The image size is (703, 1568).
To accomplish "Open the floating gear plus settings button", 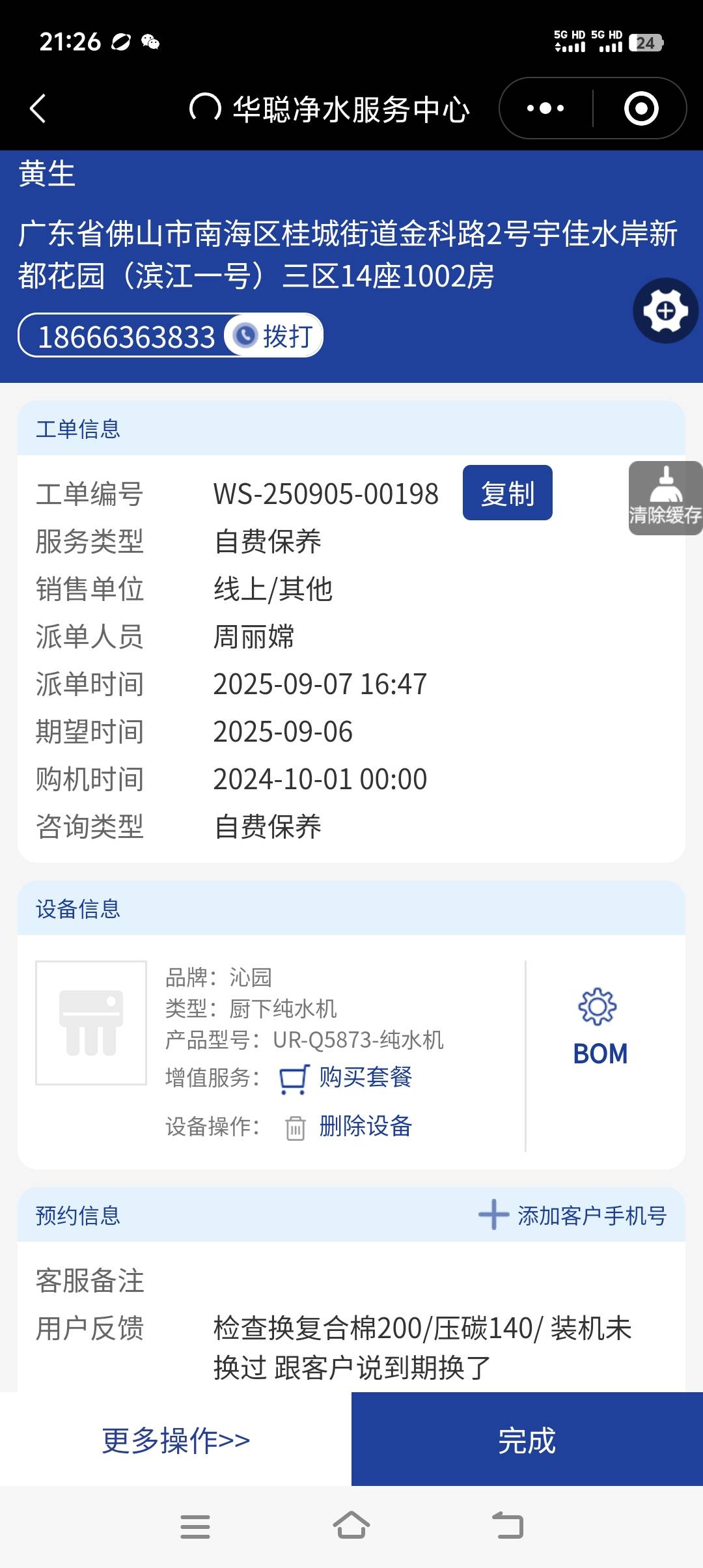I will click(x=665, y=311).
